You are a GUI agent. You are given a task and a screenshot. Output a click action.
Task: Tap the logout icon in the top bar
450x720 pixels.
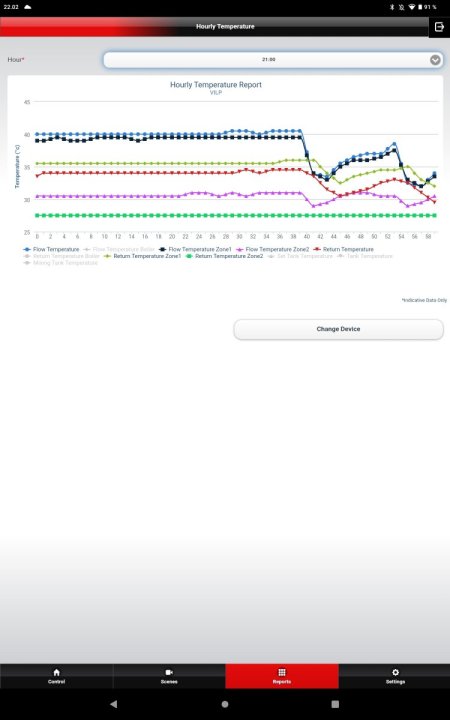tap(439, 27)
